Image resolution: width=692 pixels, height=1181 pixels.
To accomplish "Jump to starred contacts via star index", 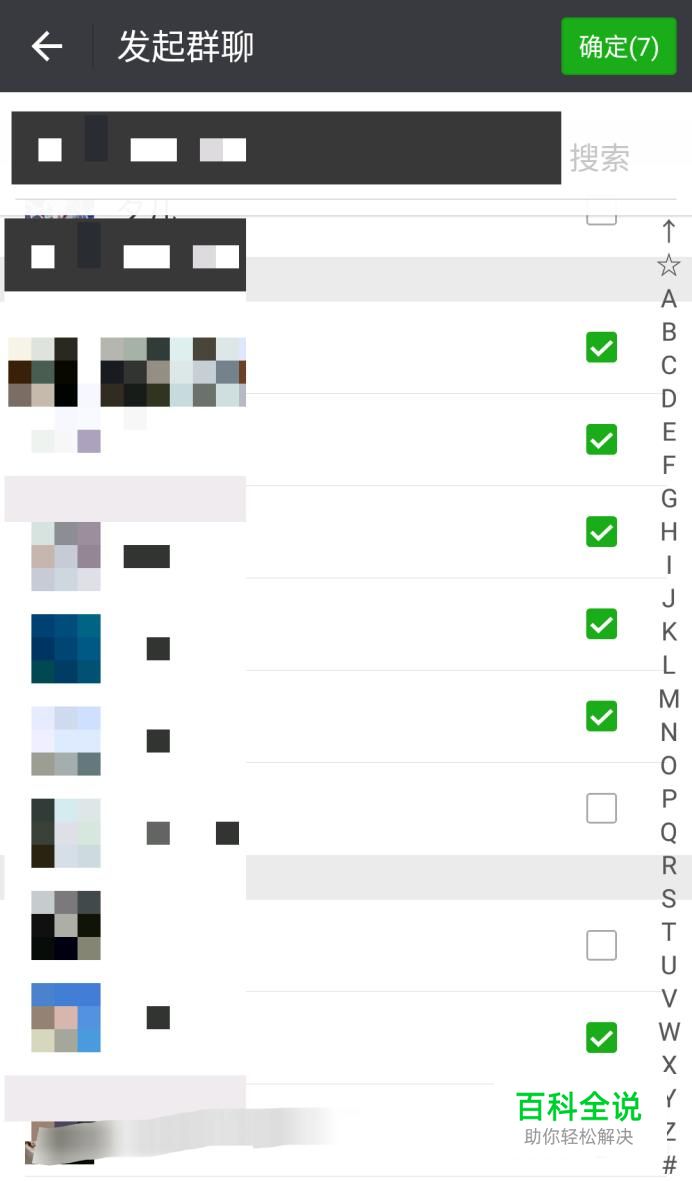I will 669,265.
